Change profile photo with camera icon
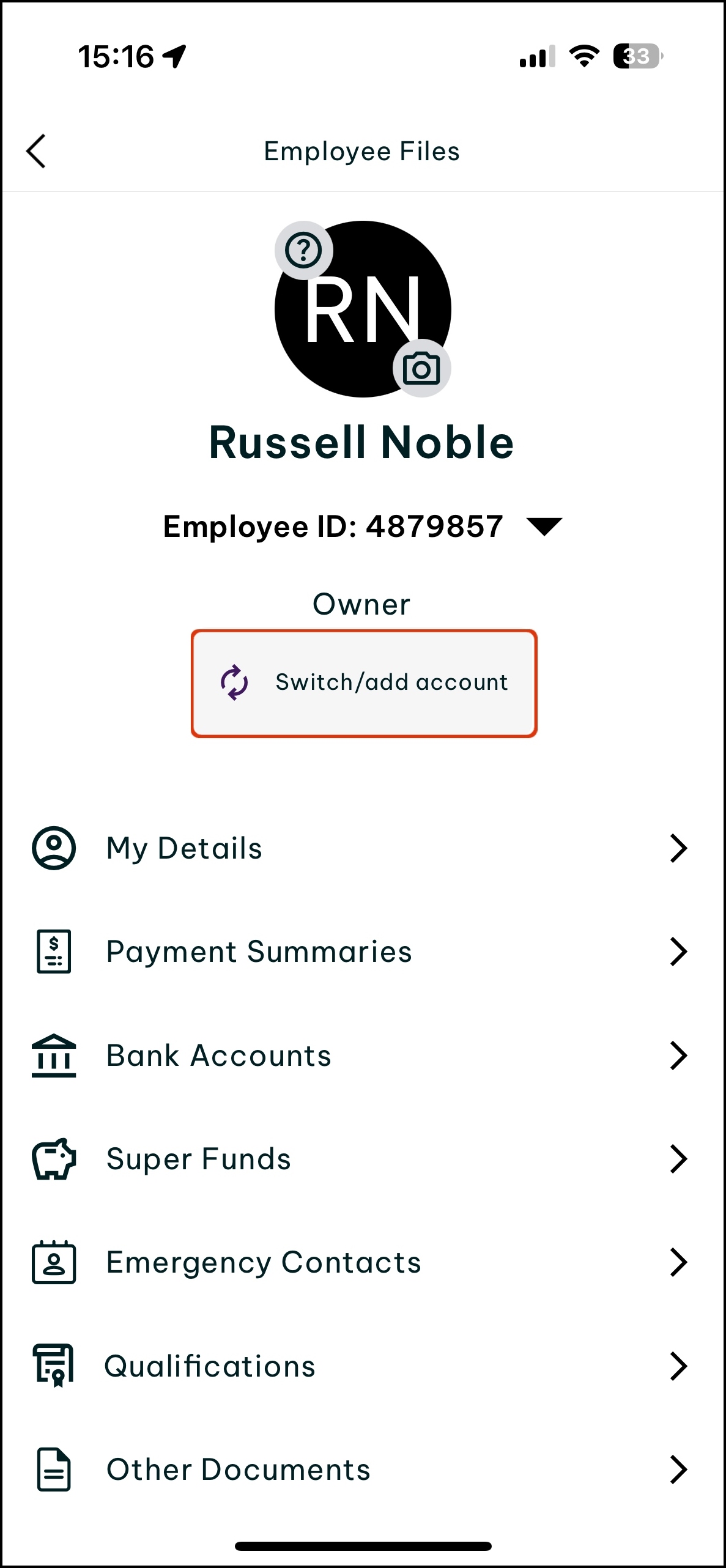726x1568 pixels. click(x=421, y=369)
